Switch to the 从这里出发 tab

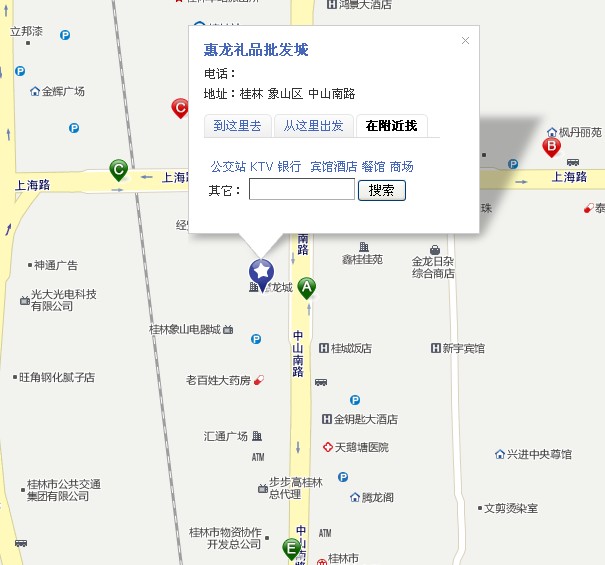tap(313, 126)
